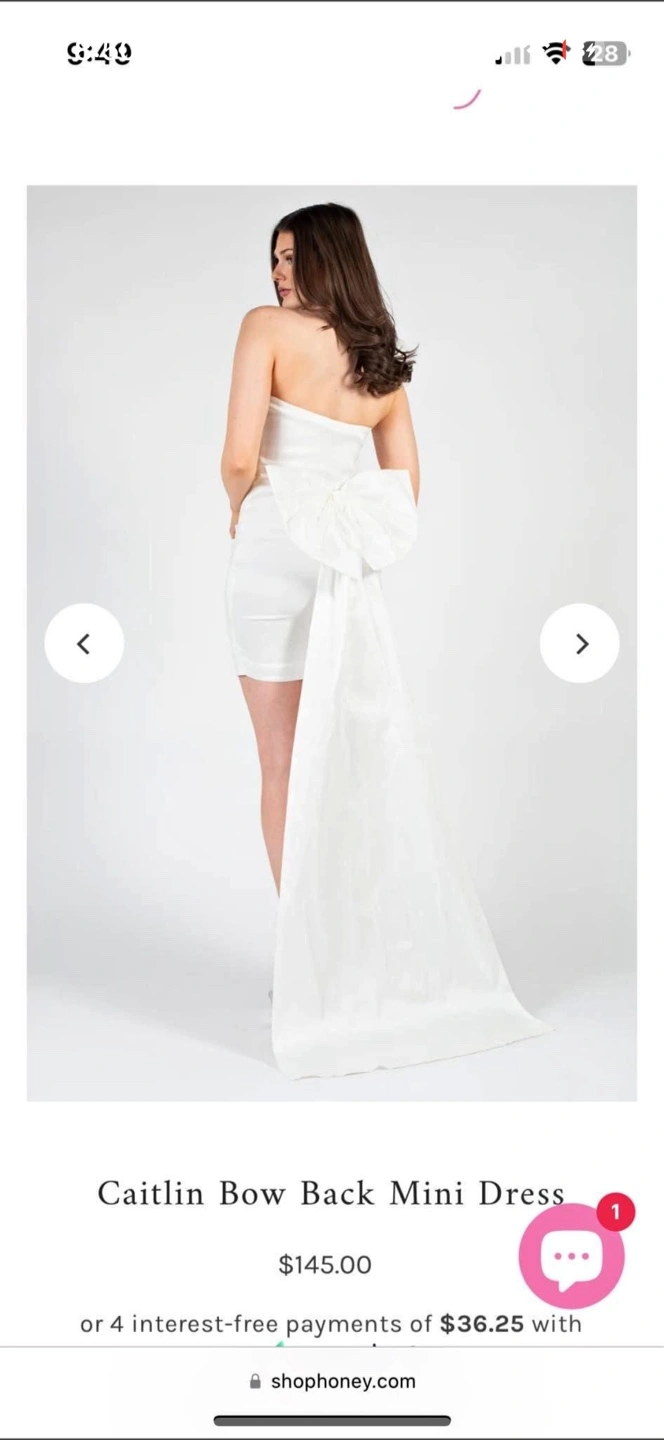664x1440 pixels.
Task: Advance to the next product photo
Action: click(580, 644)
